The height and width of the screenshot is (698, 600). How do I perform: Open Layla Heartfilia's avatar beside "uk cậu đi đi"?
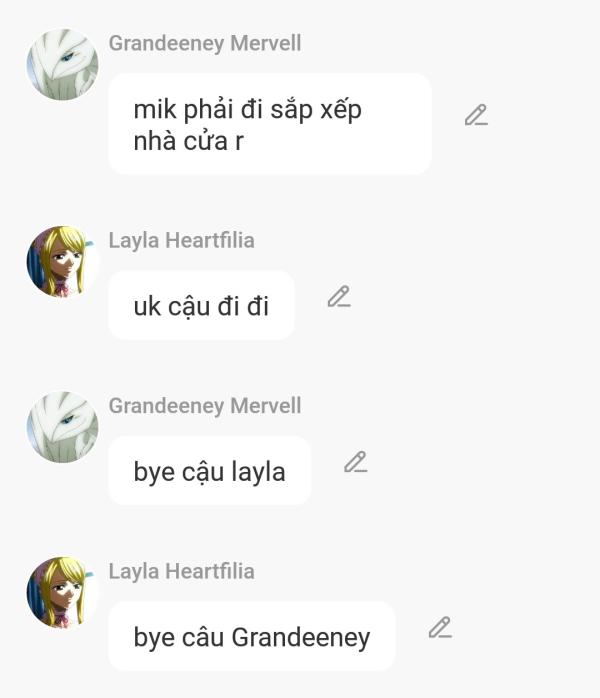tap(62, 261)
